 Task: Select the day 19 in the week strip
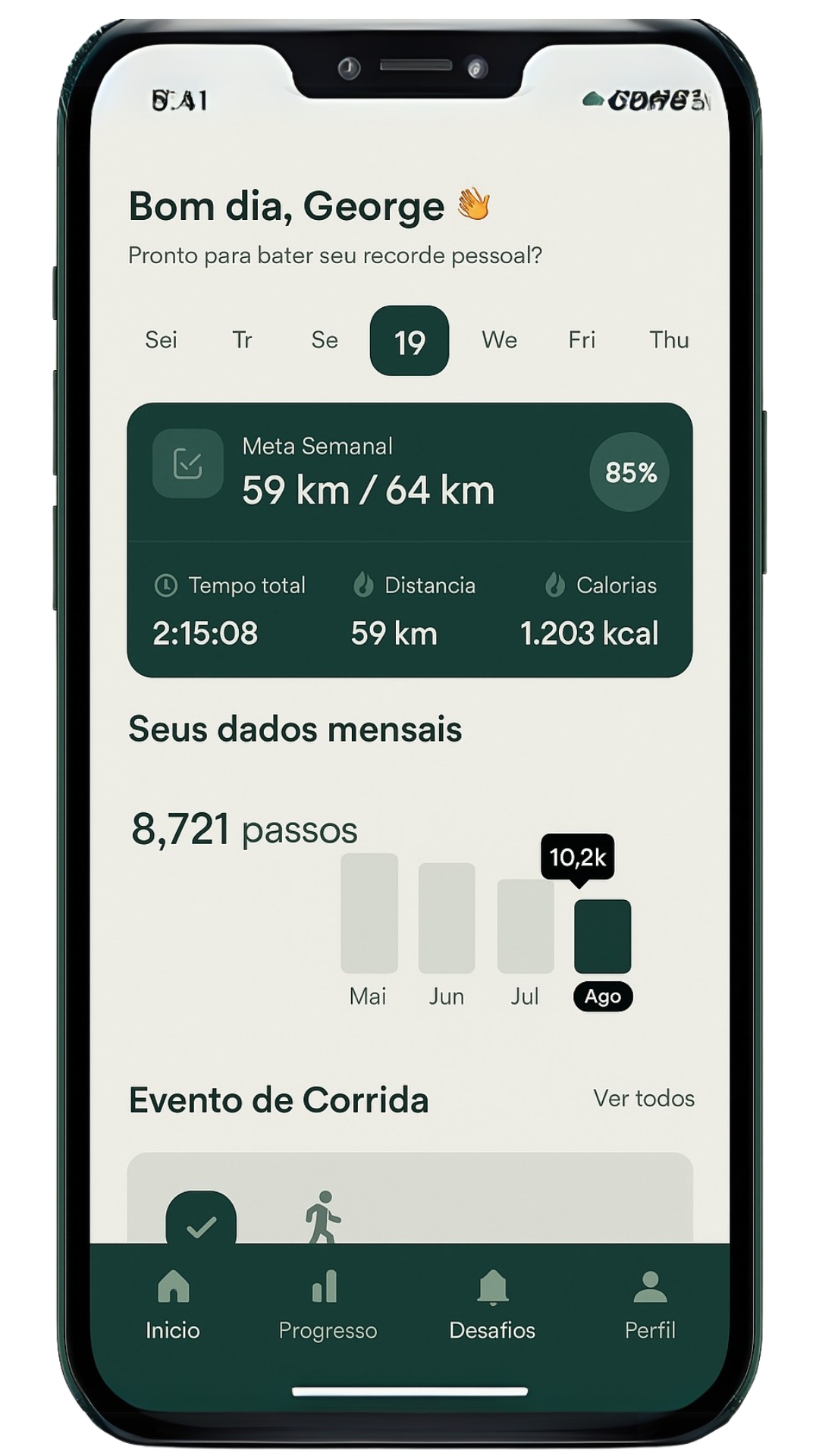tap(409, 340)
